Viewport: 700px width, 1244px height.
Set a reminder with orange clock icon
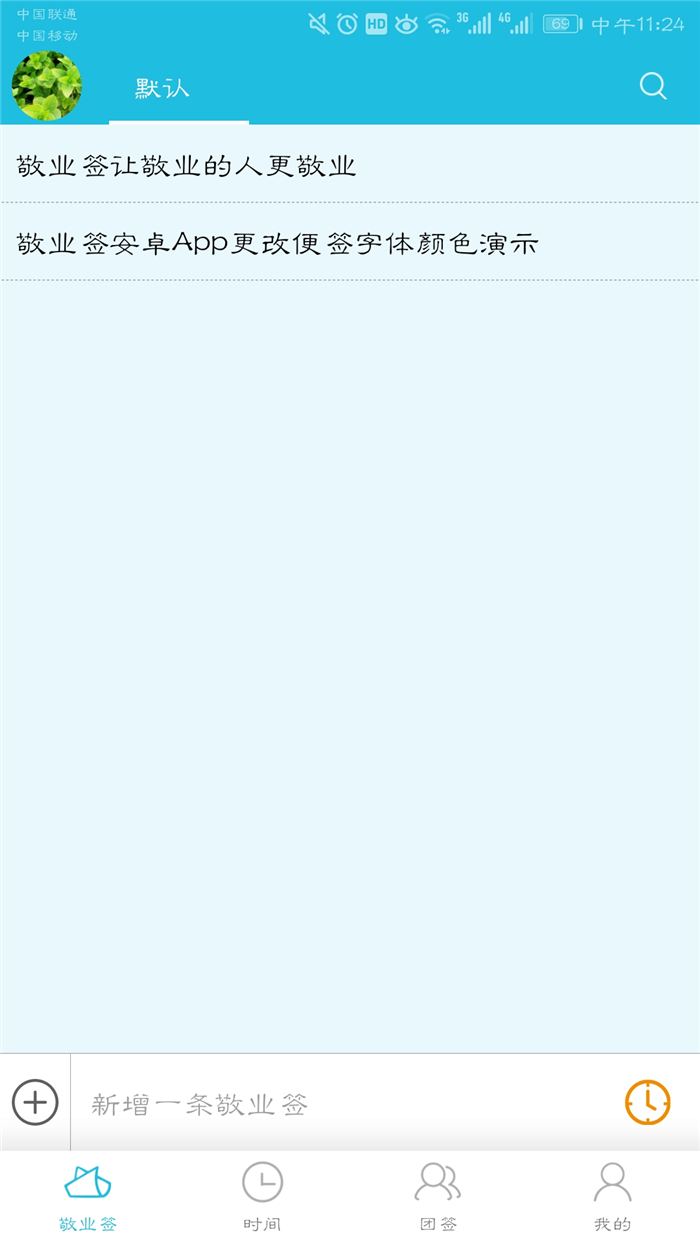click(x=647, y=1103)
